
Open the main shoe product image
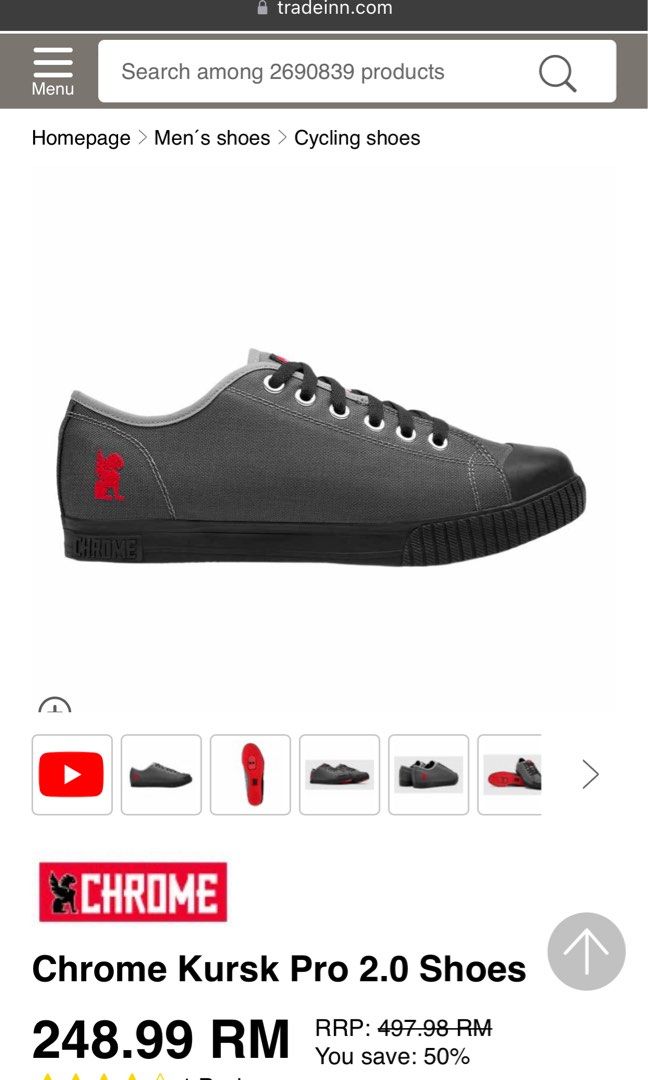coord(320,455)
